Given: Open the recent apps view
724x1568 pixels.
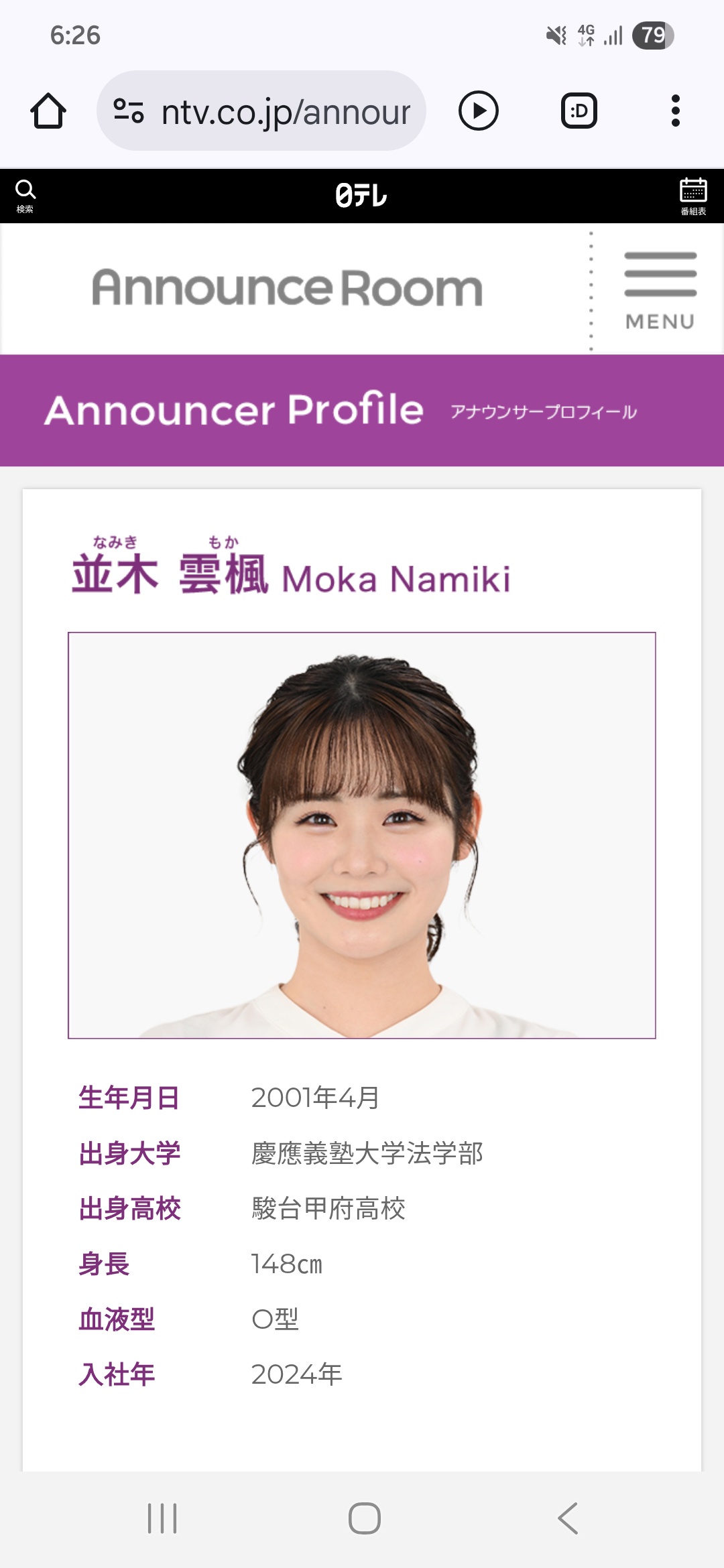Looking at the screenshot, I should coord(162,1518).
